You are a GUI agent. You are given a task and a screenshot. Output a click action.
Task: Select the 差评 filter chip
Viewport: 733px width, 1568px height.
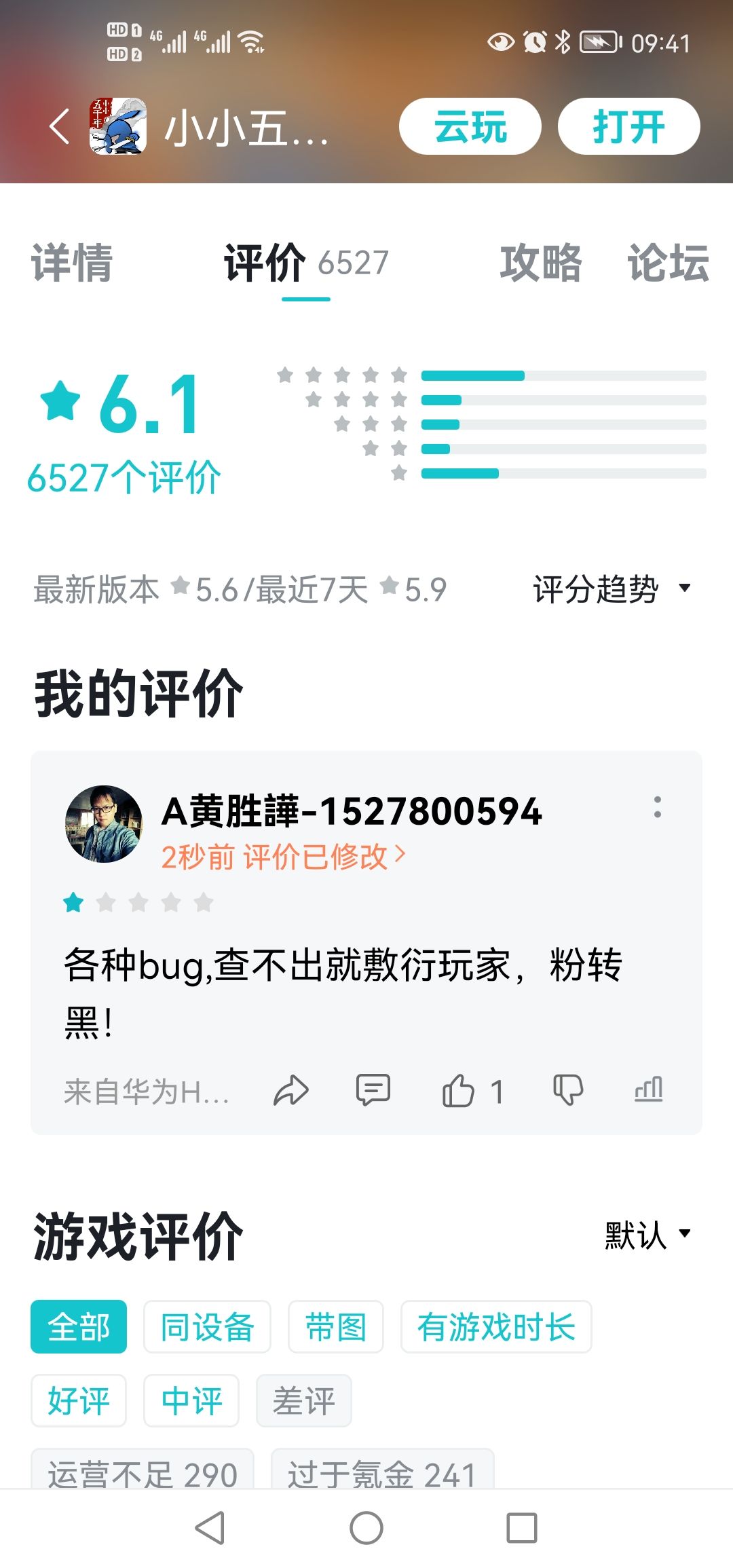tap(303, 1400)
